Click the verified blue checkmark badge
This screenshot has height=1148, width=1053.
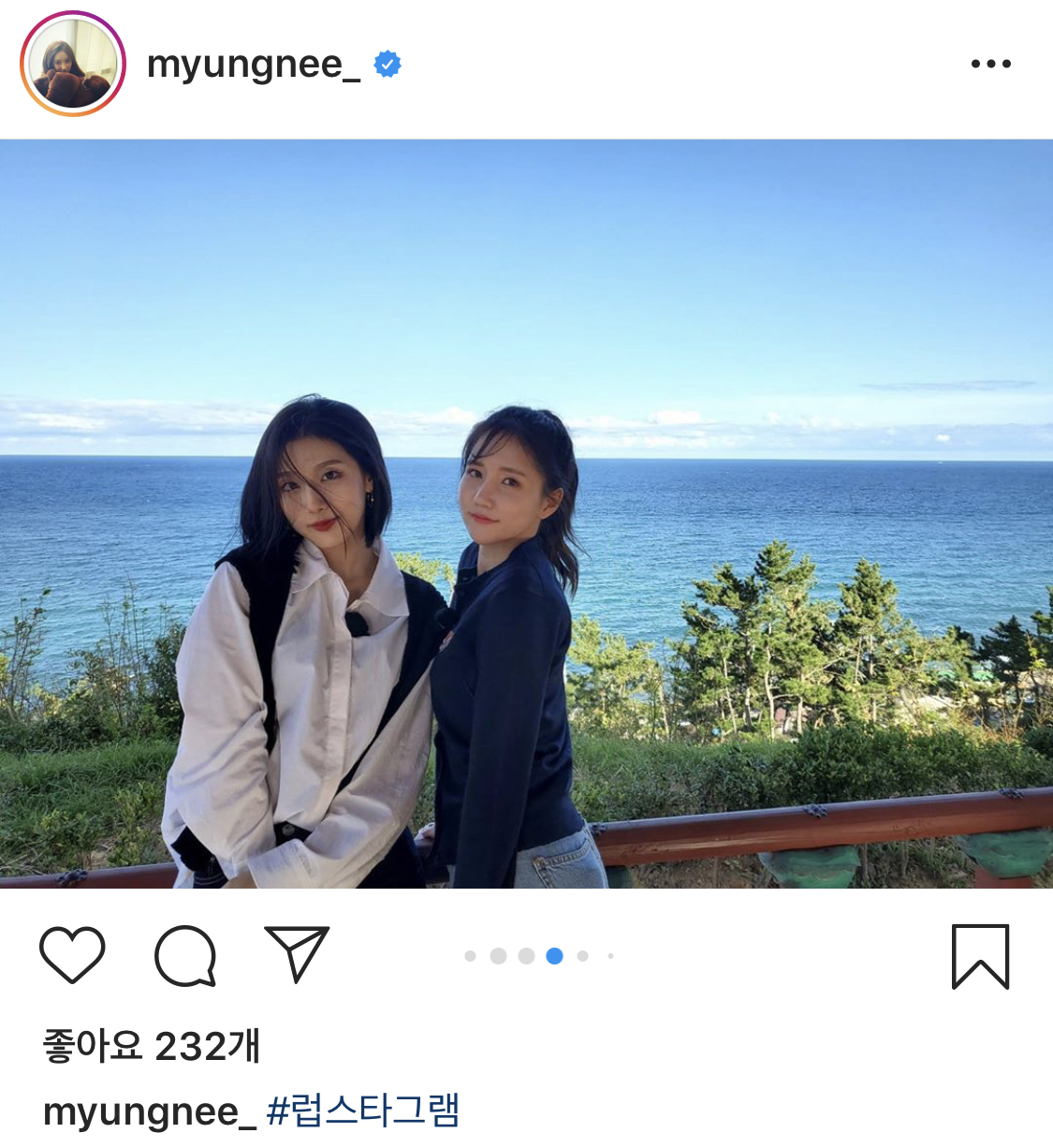(x=388, y=64)
